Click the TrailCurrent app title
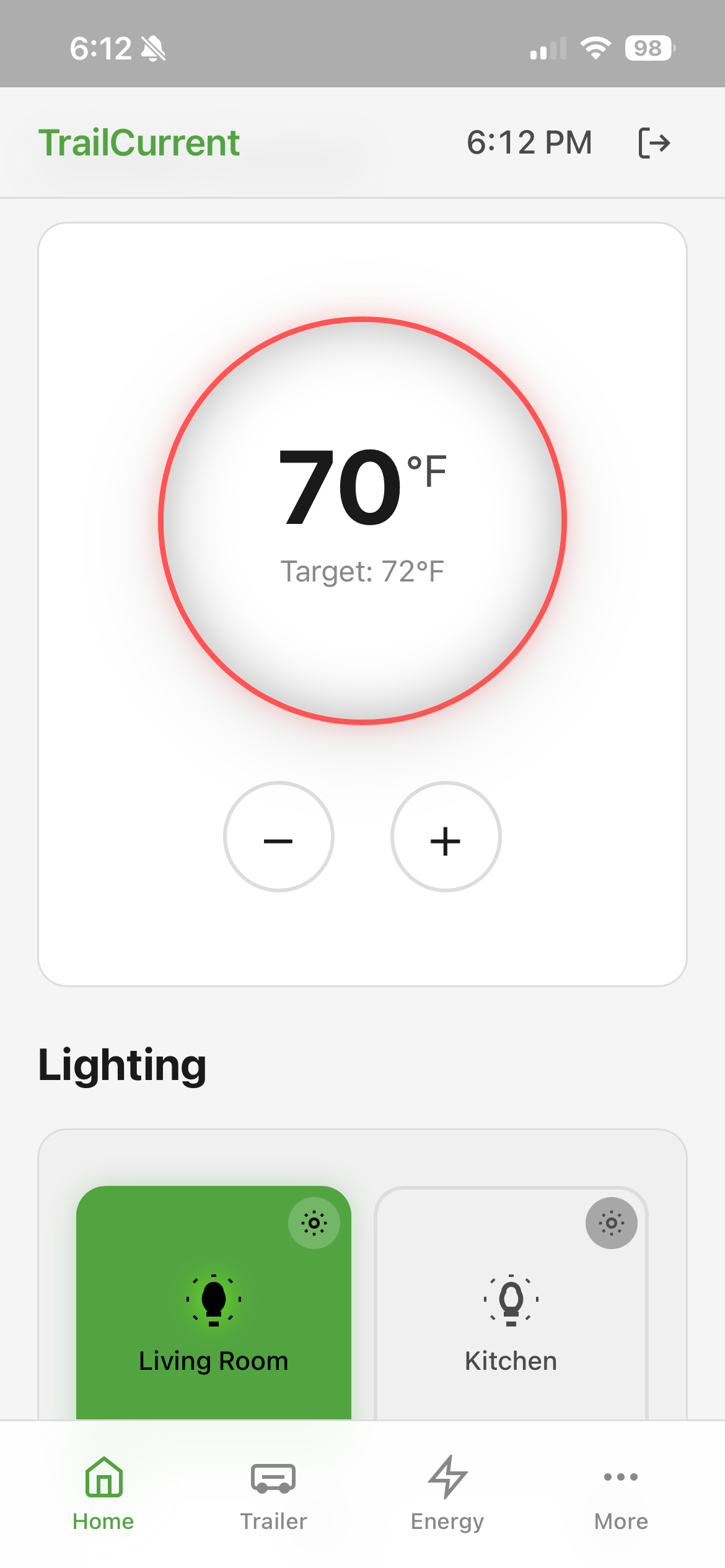 pyautogui.click(x=139, y=142)
